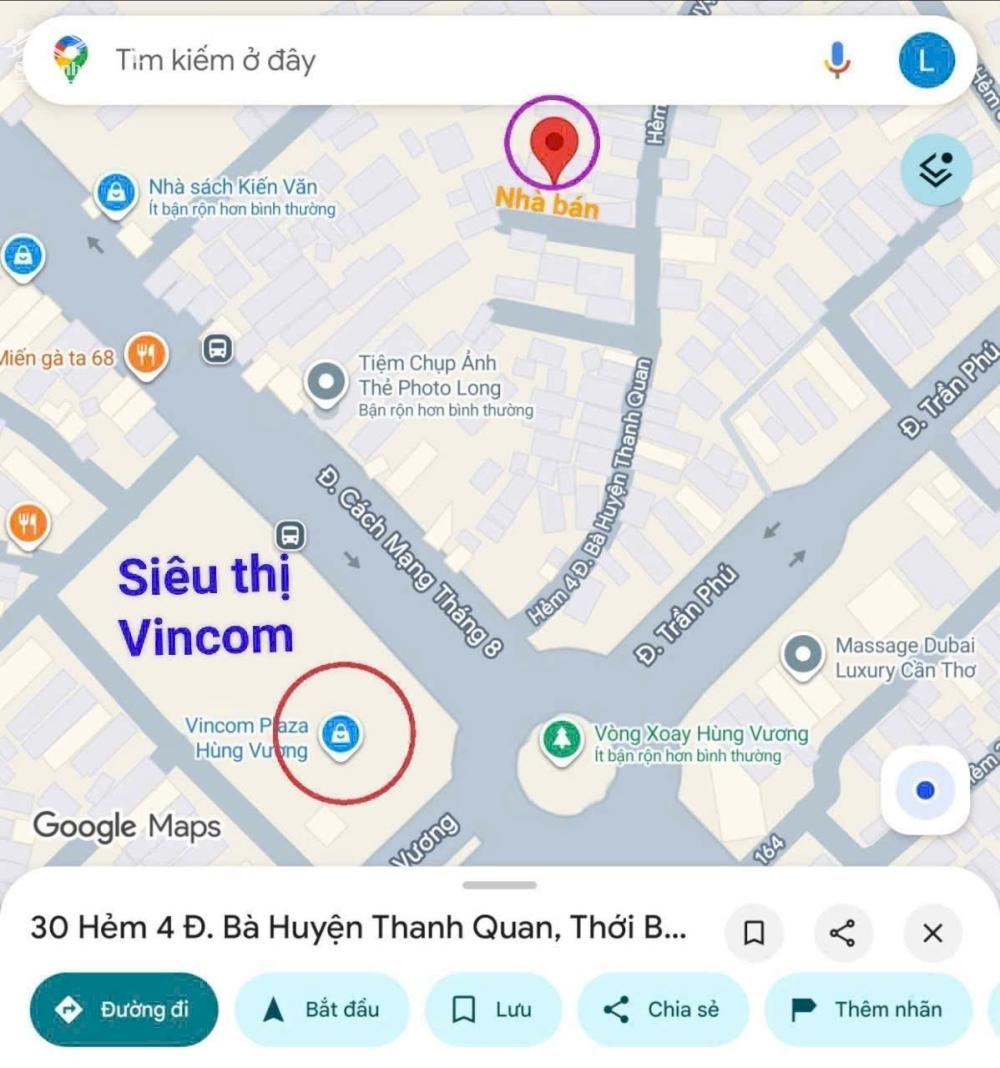This screenshot has height=1068, width=1000.
Task: Select the Nhà sách Kiến Văn marker
Action: coord(117,191)
